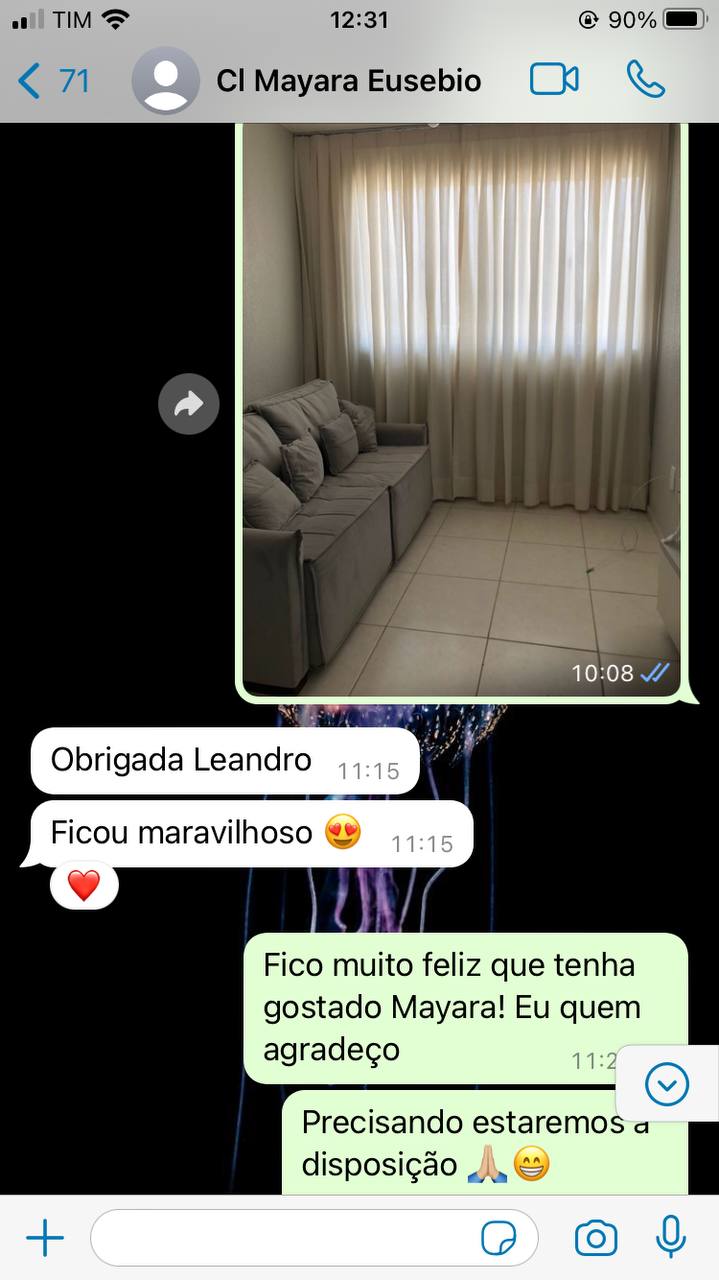The image size is (719, 1280).
Task: Tap the microphone to record audio
Action: 670,1239
